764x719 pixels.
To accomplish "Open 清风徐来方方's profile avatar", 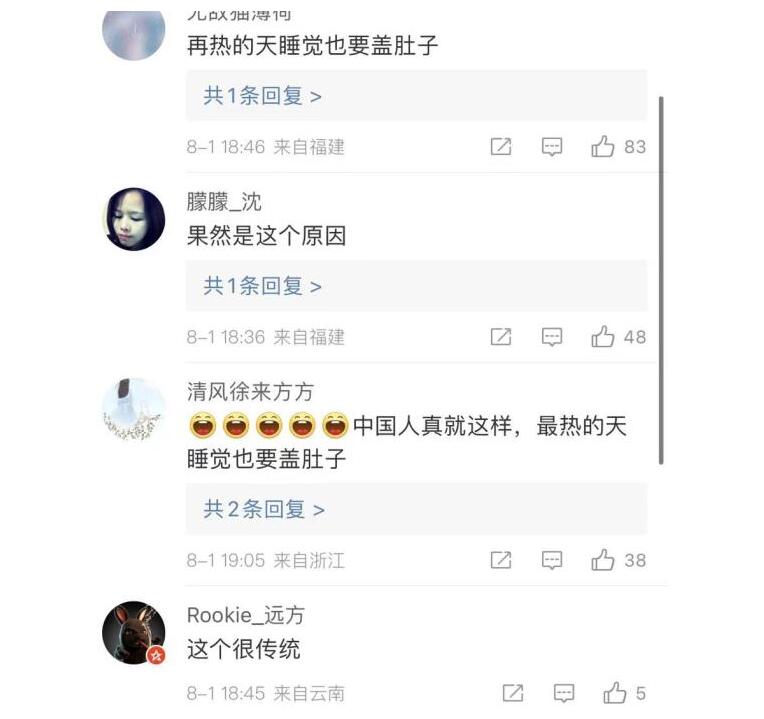I will pyautogui.click(x=134, y=409).
